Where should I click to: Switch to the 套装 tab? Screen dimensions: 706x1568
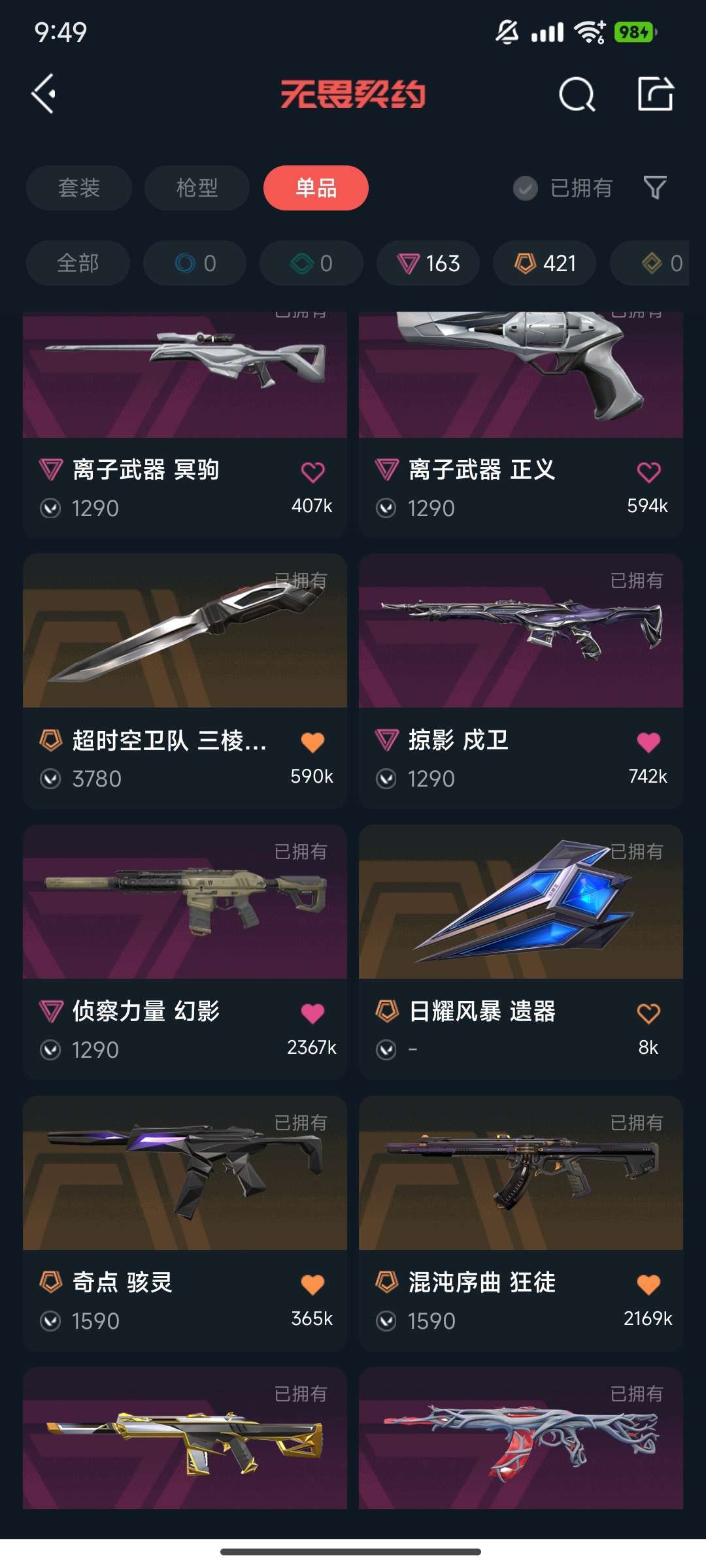pos(78,188)
